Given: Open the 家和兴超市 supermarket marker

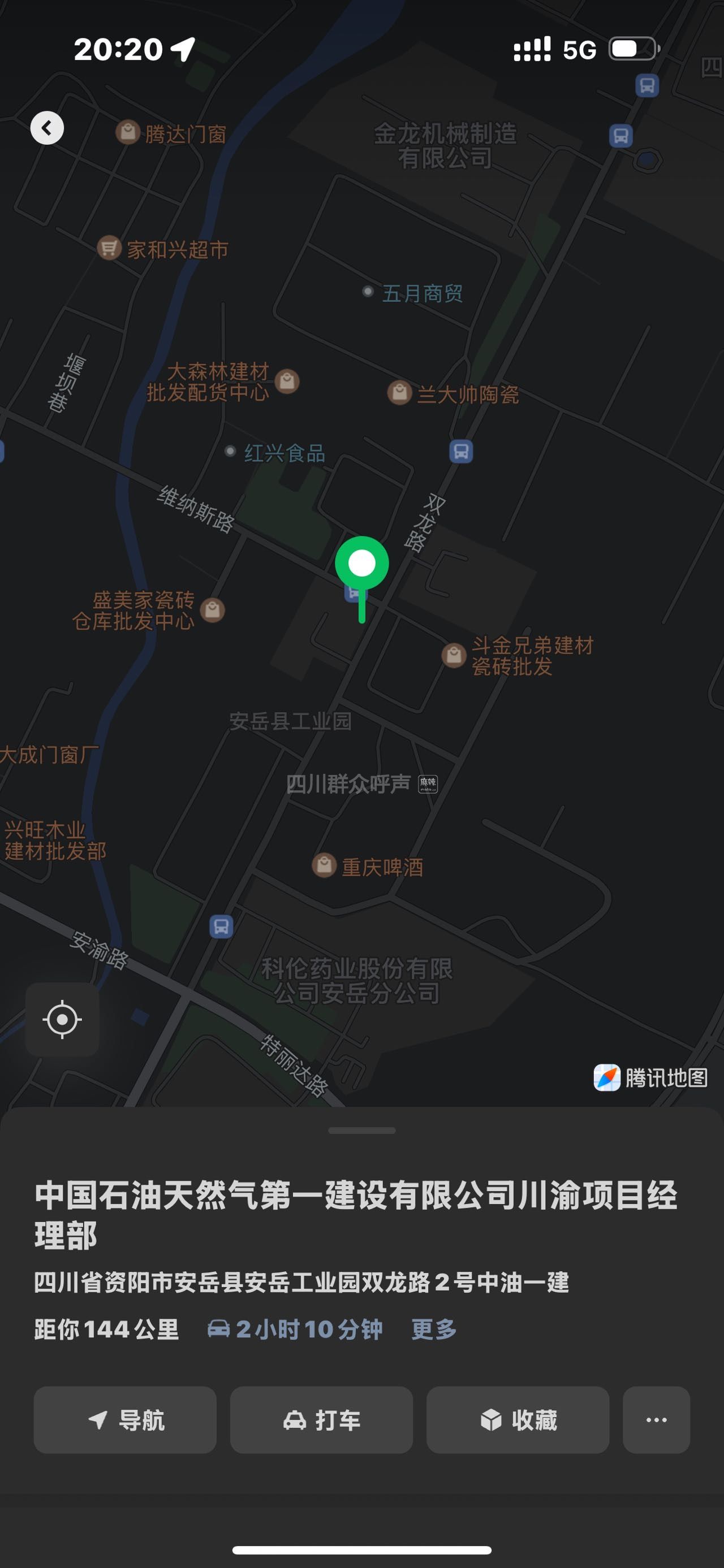Looking at the screenshot, I should pyautogui.click(x=109, y=248).
